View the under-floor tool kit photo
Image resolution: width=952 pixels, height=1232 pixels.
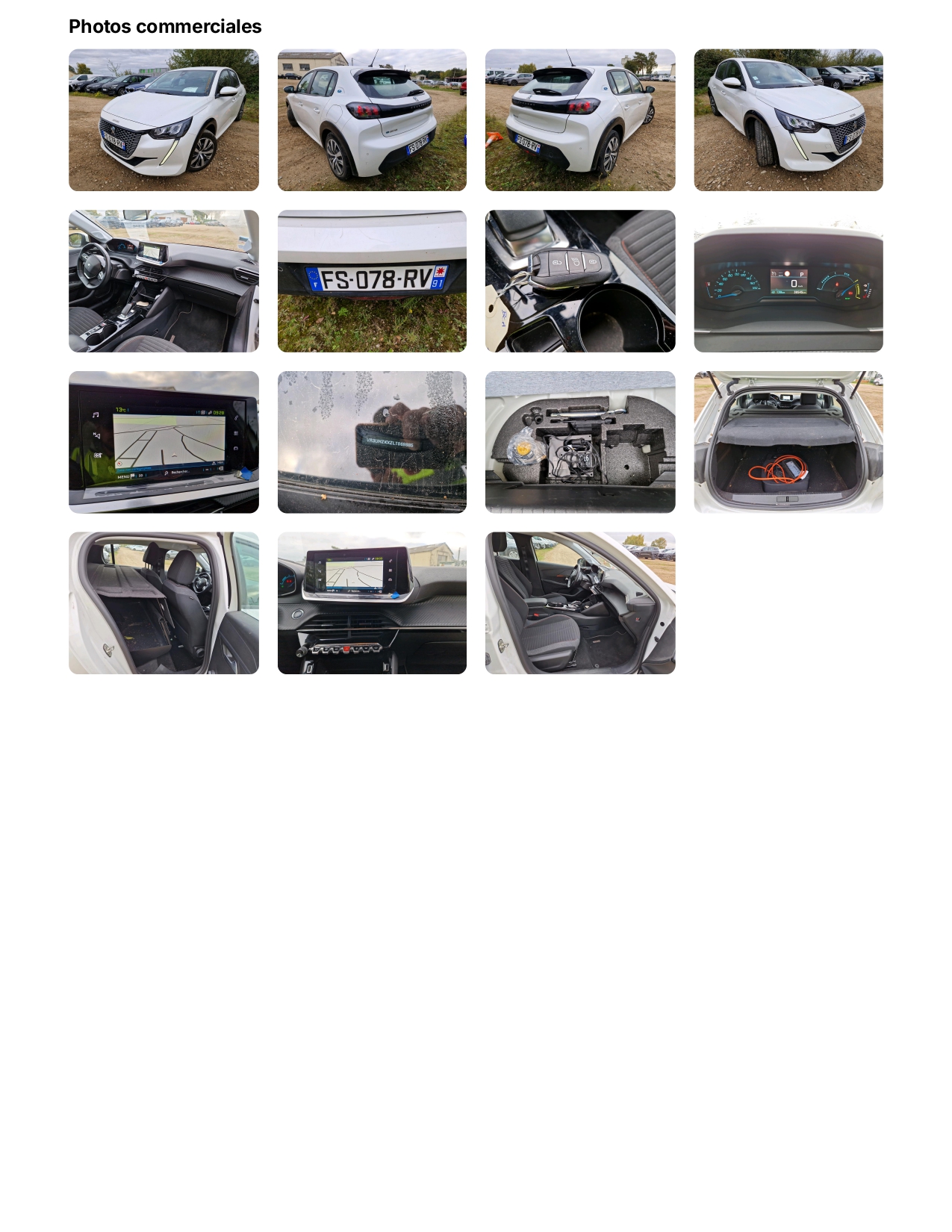pos(580,442)
